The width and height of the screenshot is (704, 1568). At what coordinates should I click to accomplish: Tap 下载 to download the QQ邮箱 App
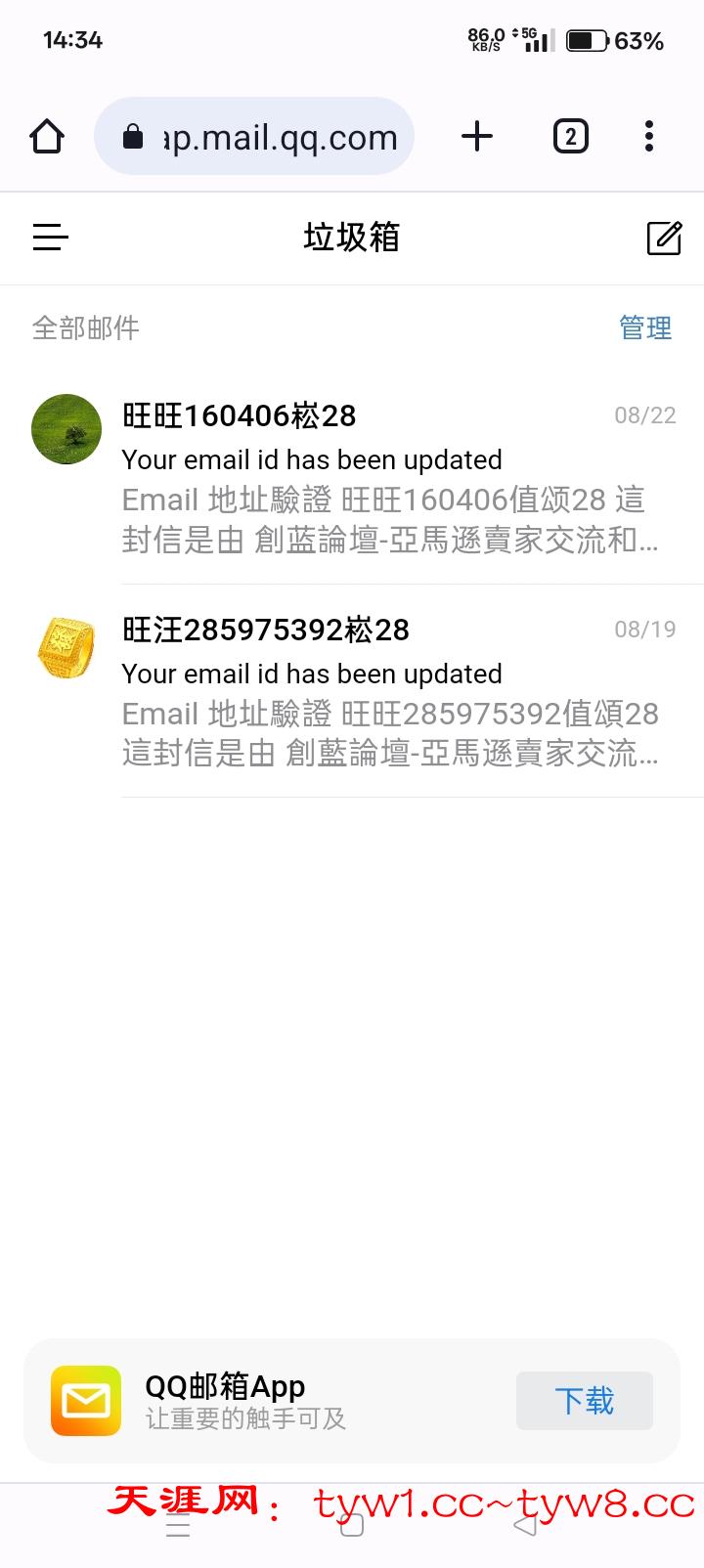pos(584,1401)
